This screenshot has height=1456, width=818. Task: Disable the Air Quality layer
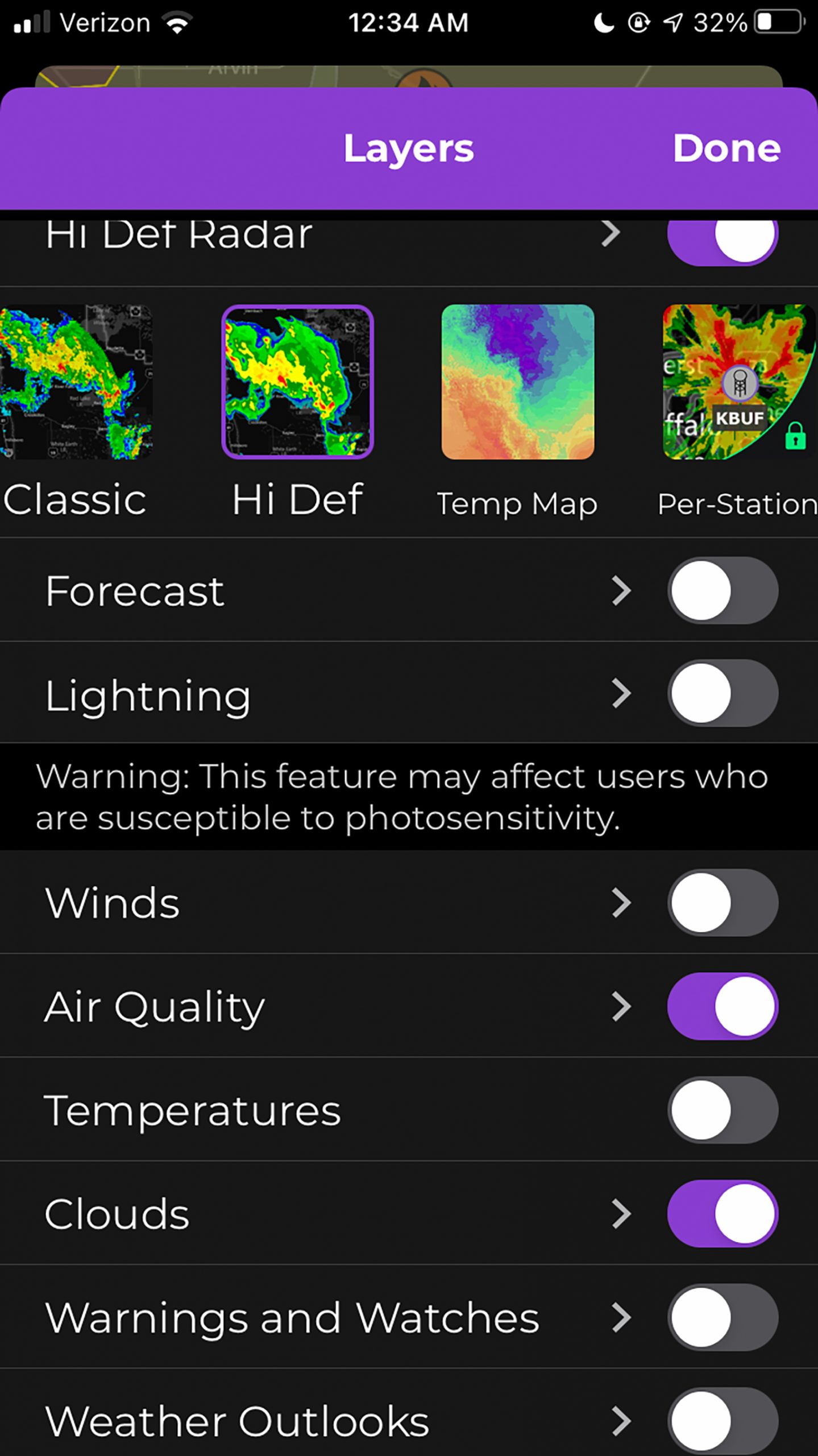723,1006
